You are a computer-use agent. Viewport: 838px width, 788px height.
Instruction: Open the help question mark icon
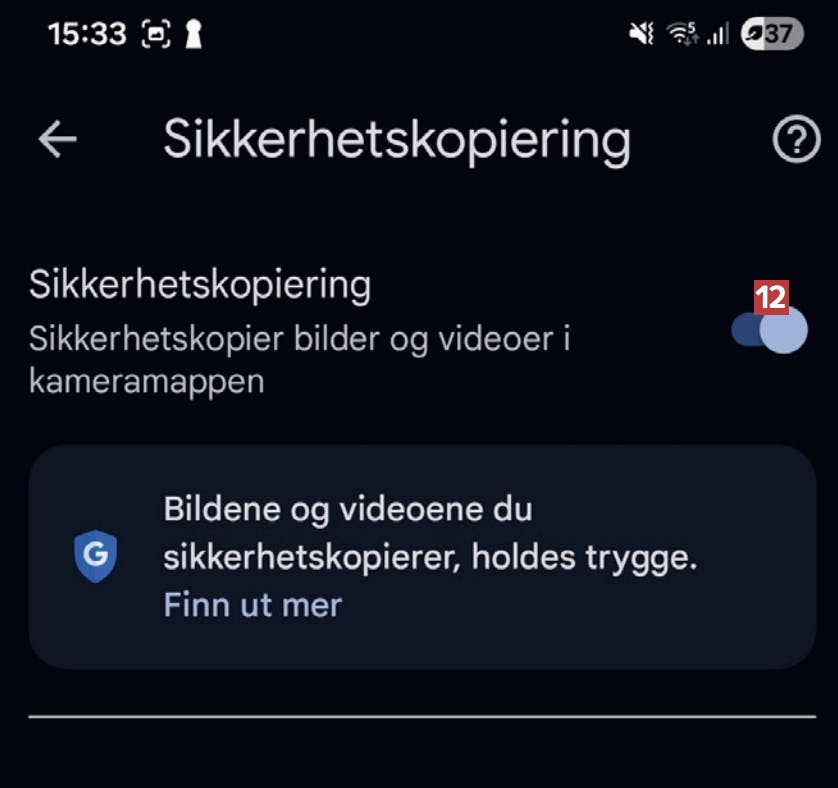click(796, 141)
